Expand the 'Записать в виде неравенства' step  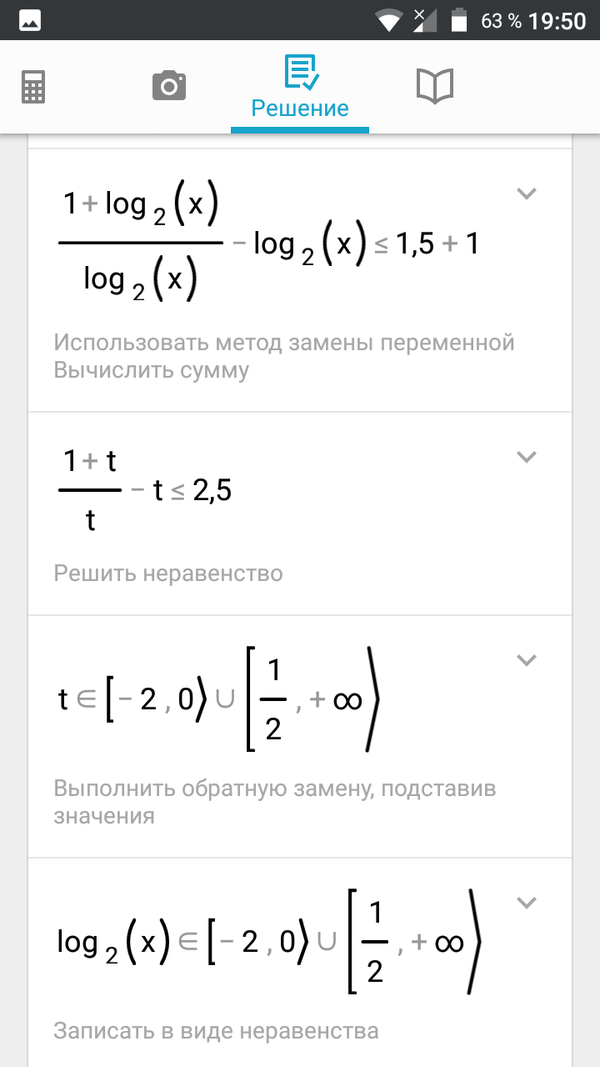tap(527, 903)
